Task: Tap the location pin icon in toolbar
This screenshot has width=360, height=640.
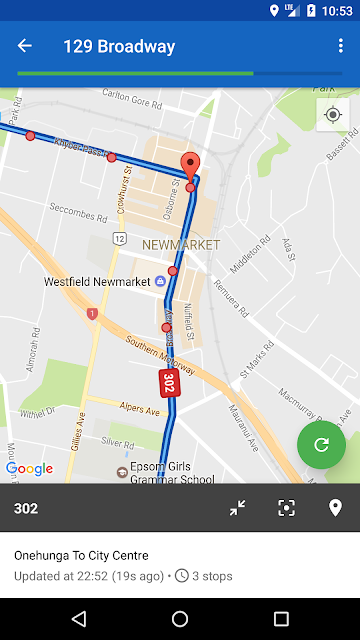Action: 335,508
